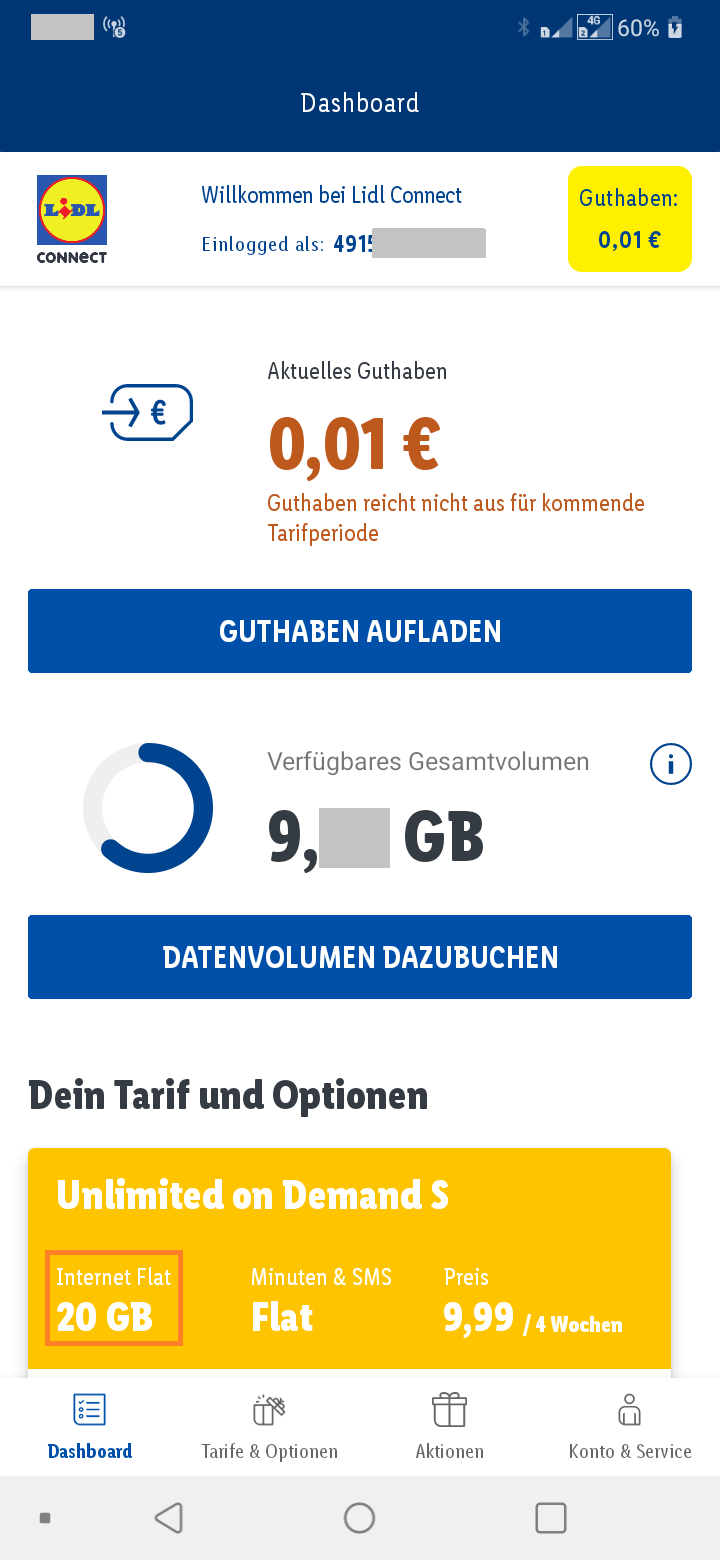Tap Datenvolumen dazubuchen to add data
The height and width of the screenshot is (1560, 720).
pos(360,957)
